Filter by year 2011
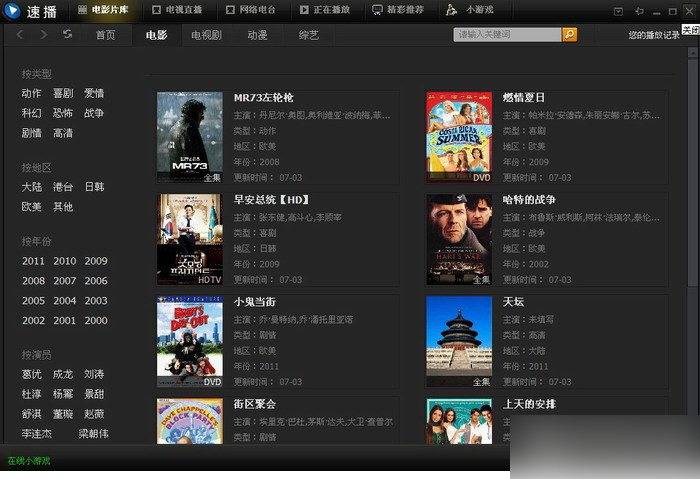The height and width of the screenshot is (479, 700). click(33, 262)
